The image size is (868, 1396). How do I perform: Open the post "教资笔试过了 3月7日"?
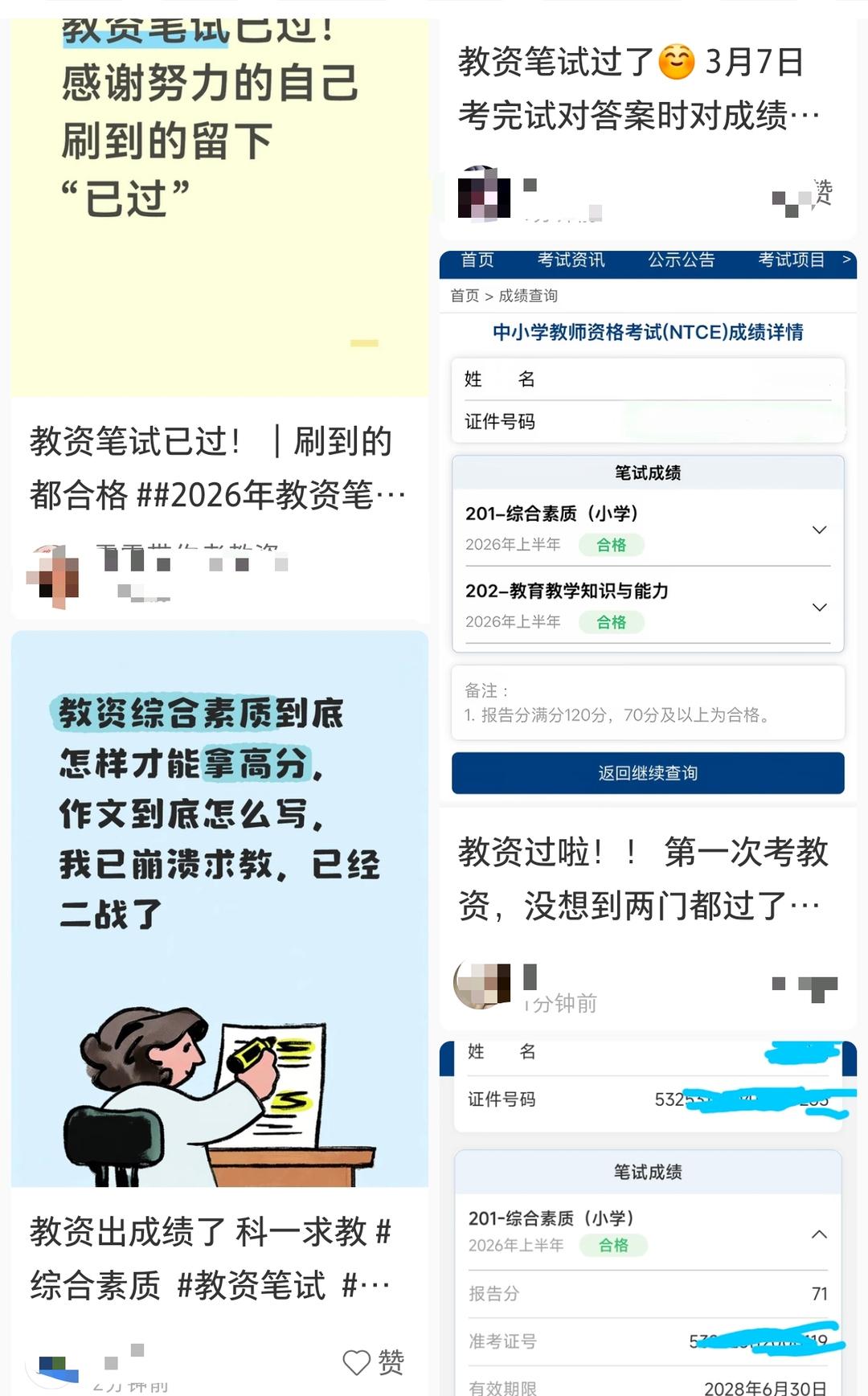[639, 88]
